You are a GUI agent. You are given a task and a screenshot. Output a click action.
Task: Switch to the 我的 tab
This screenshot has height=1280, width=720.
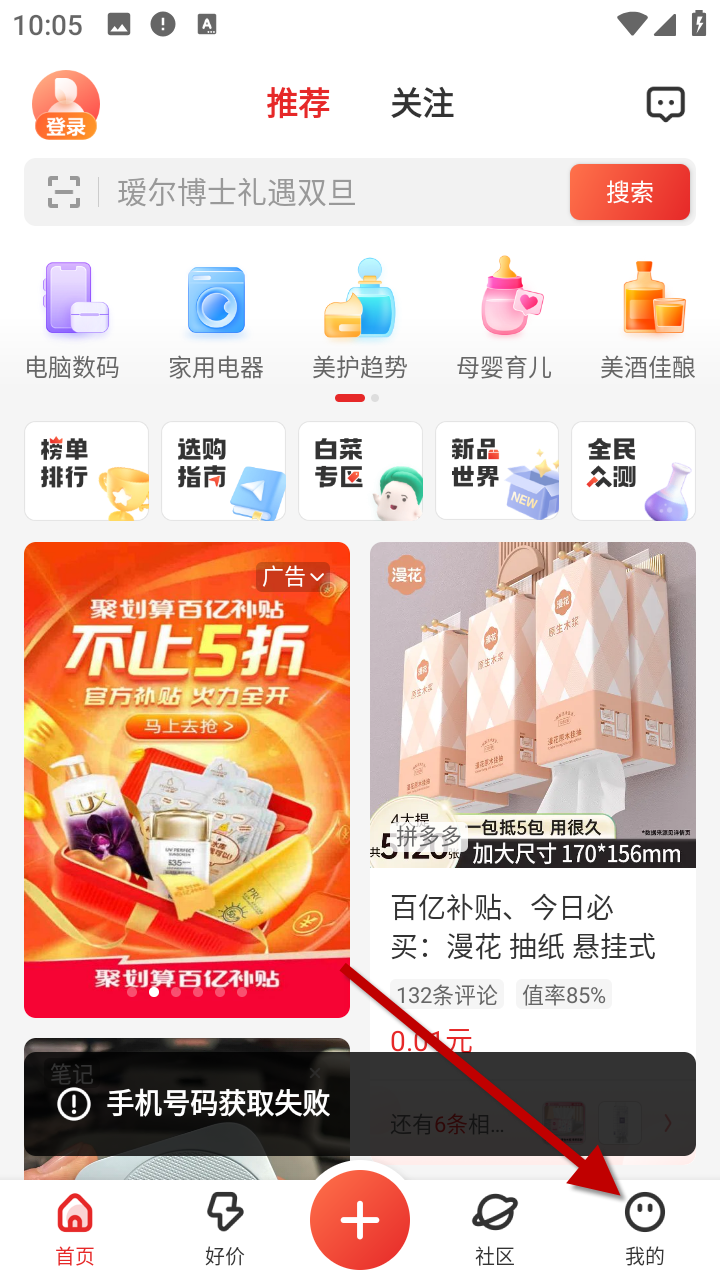click(644, 1228)
